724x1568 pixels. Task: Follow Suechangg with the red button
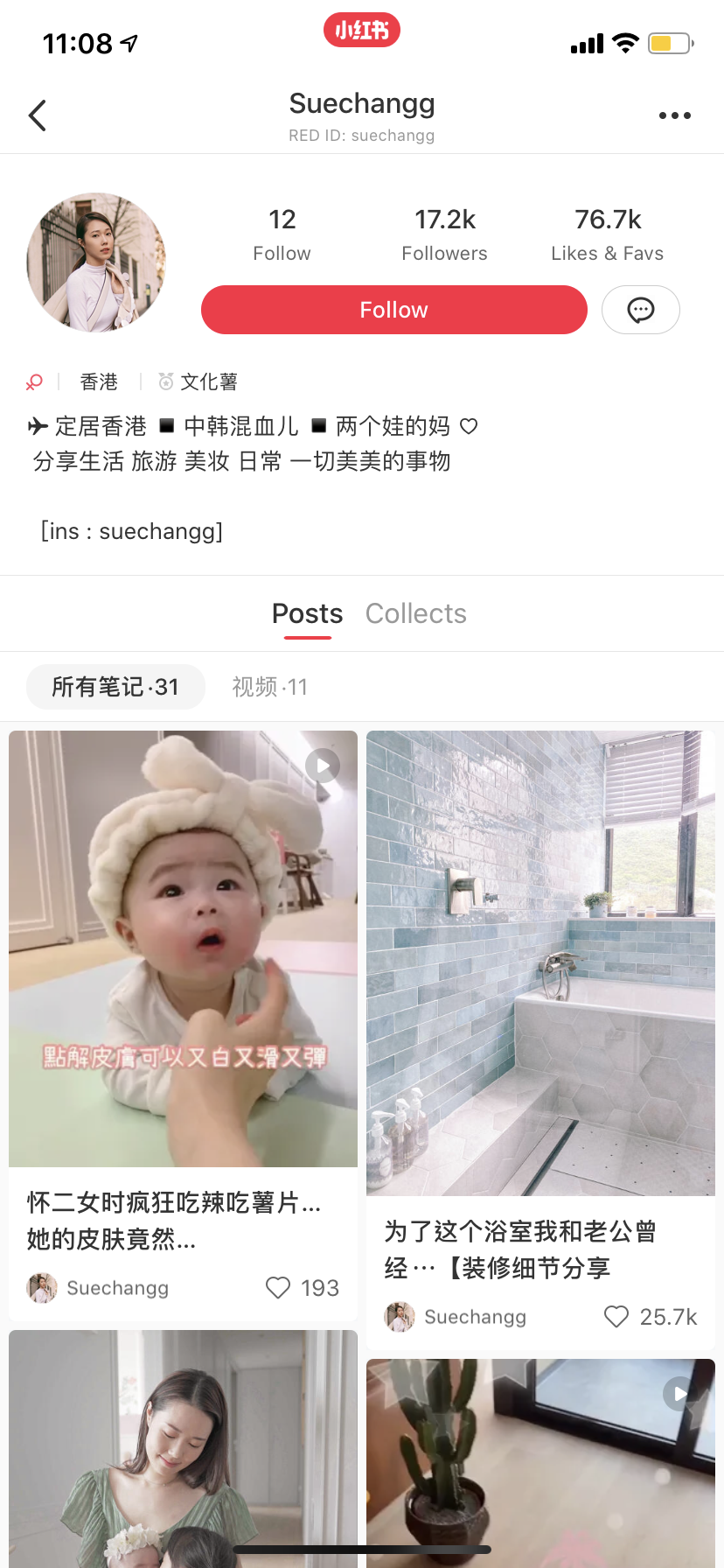pyautogui.click(x=393, y=310)
